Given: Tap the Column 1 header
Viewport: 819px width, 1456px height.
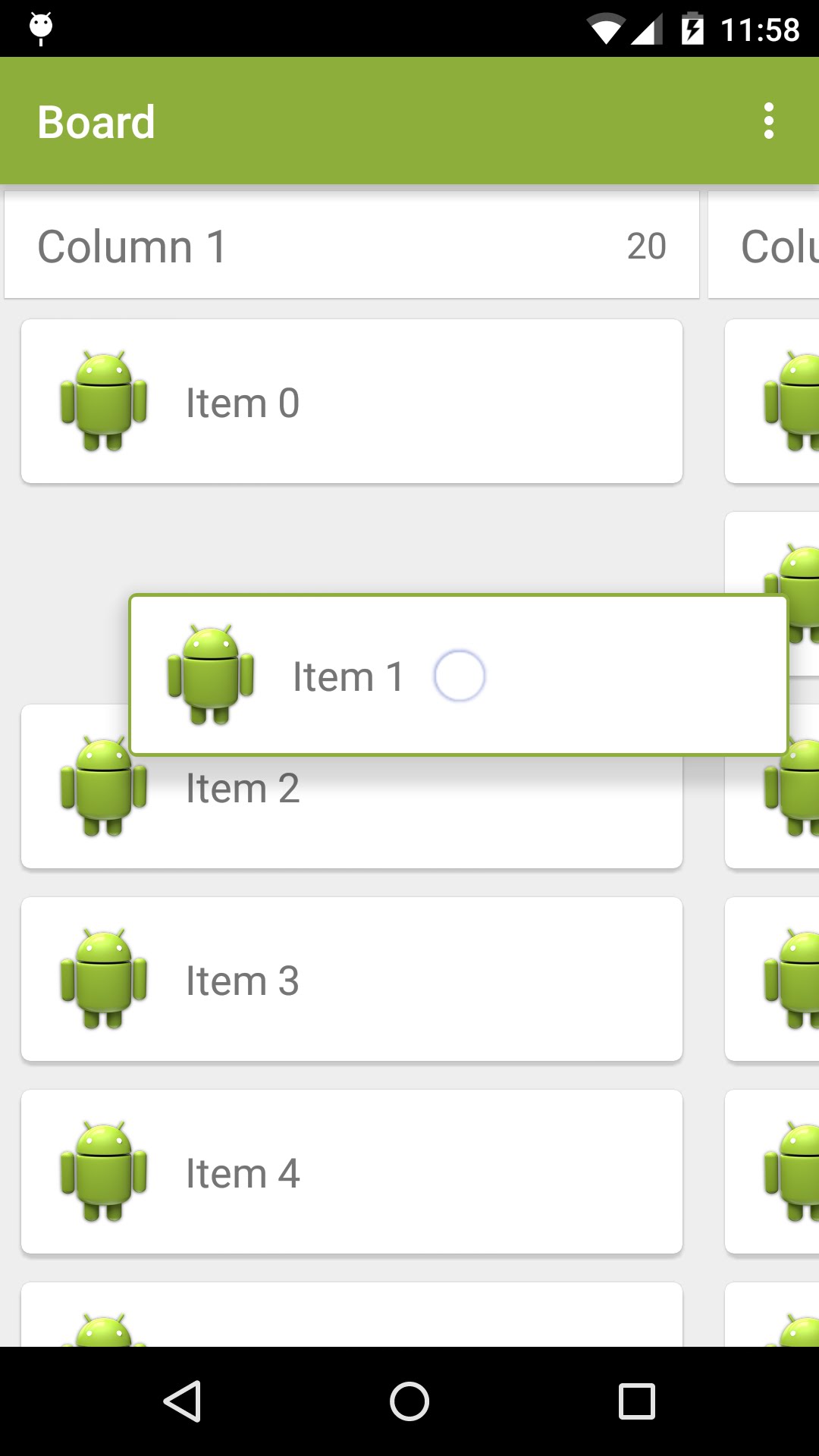Looking at the screenshot, I should (x=351, y=246).
